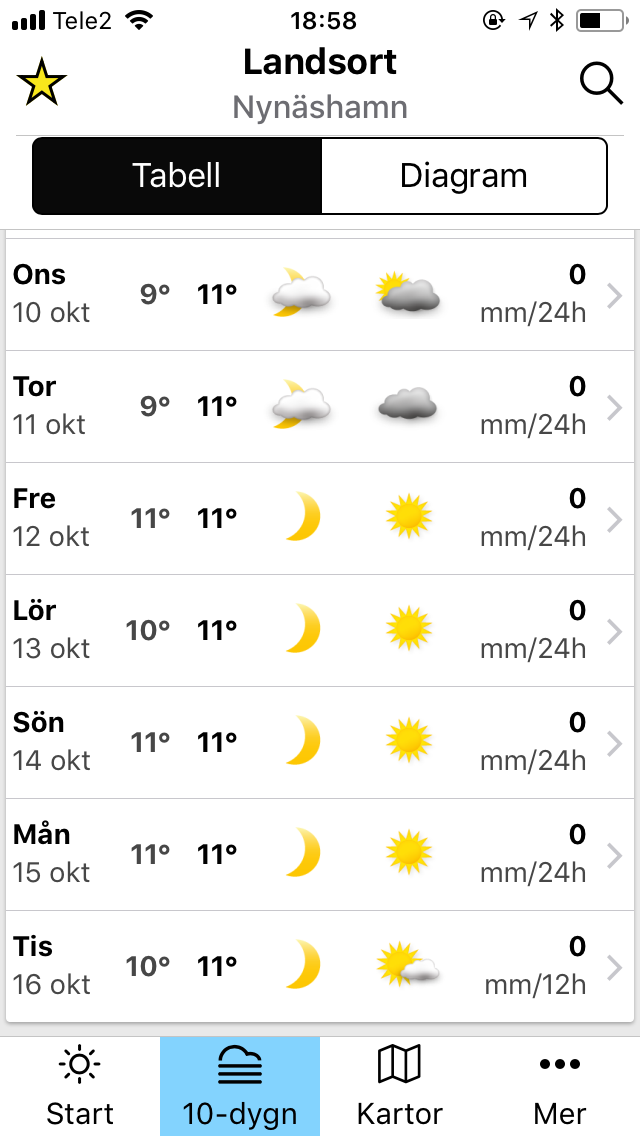The image size is (640, 1136).
Task: Toggle the favorite star for Landsort
Action: pyautogui.click(x=41, y=83)
